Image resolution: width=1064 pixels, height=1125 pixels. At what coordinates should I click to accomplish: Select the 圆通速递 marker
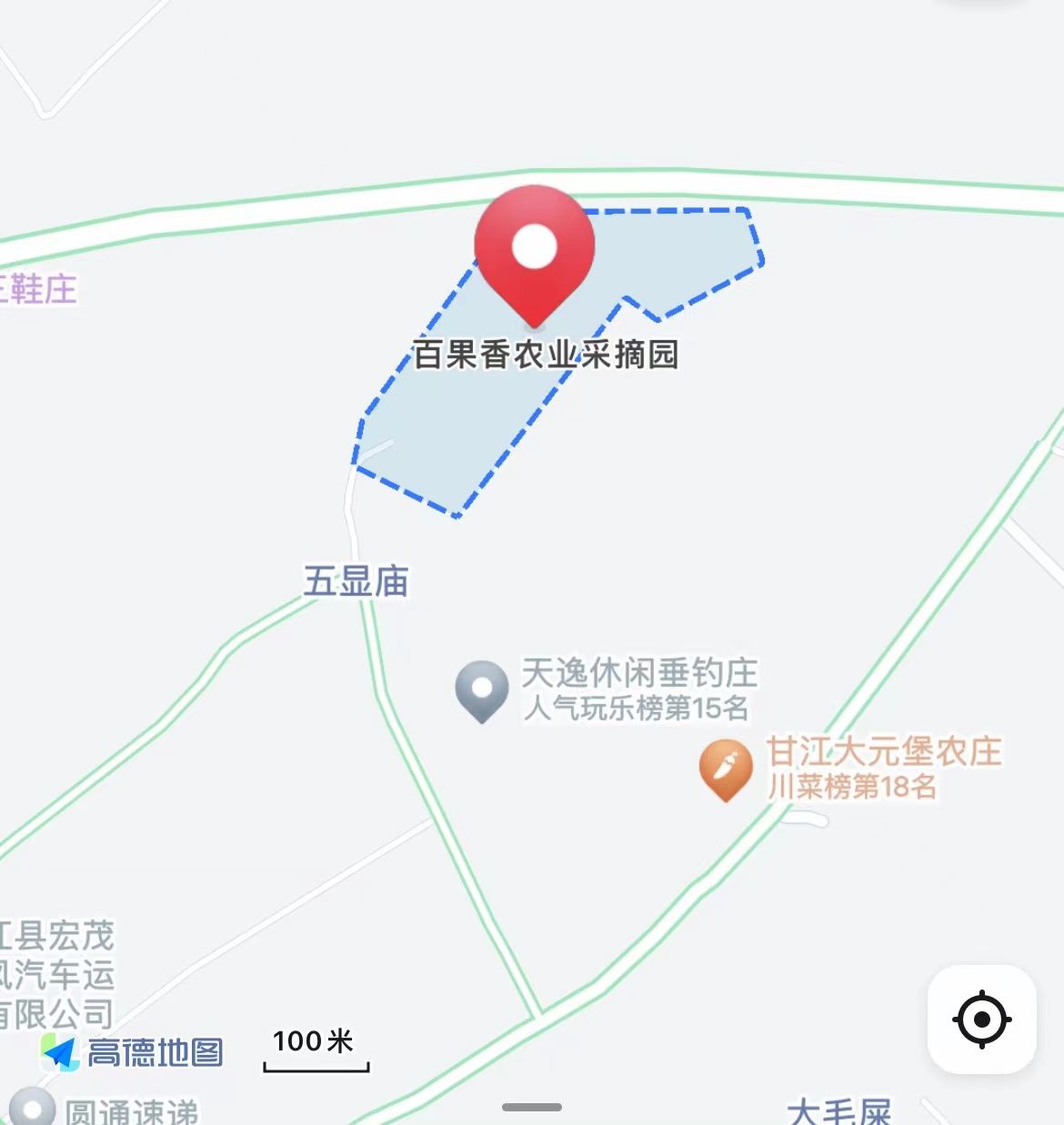pyautogui.click(x=33, y=1108)
